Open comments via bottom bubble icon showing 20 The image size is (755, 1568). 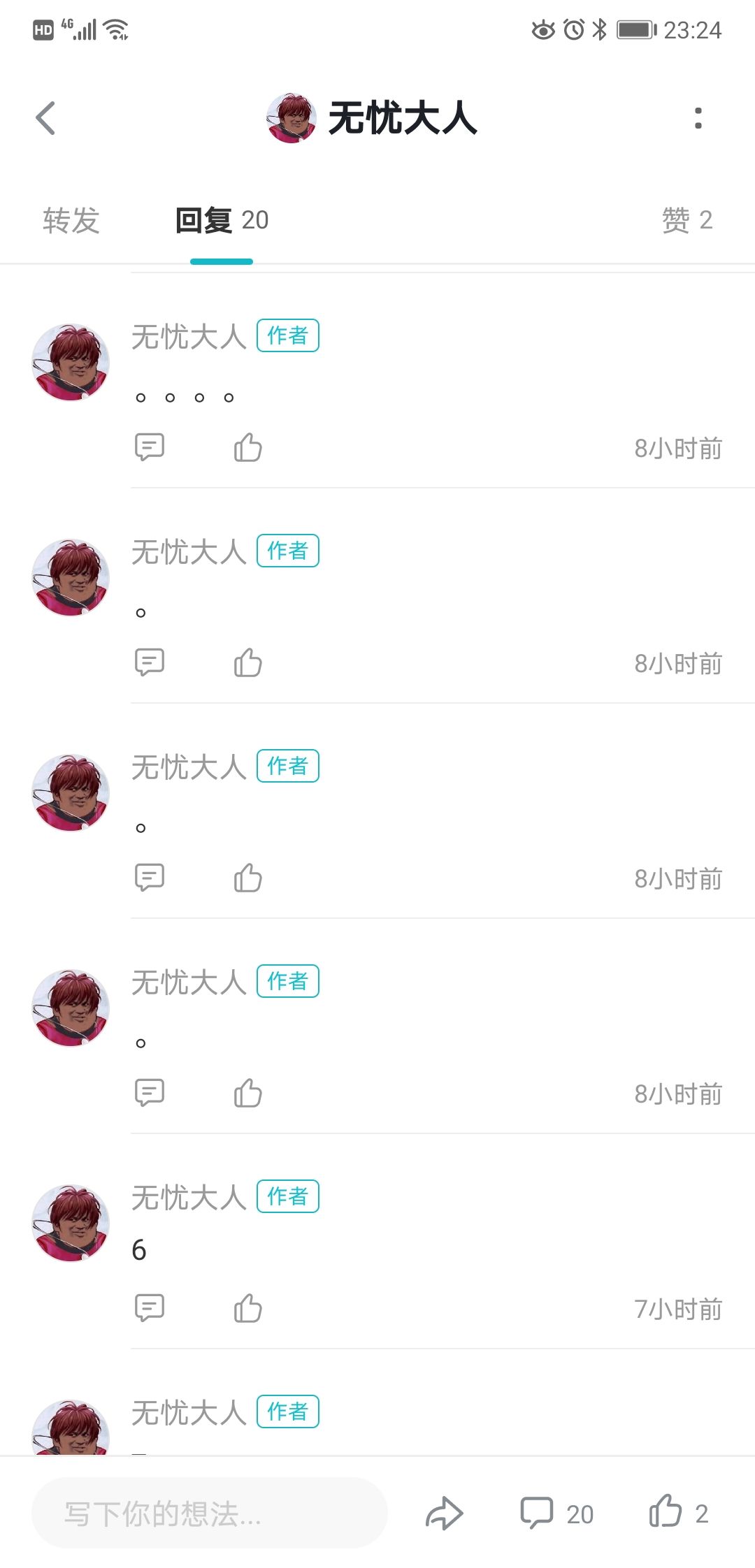pos(557,1513)
